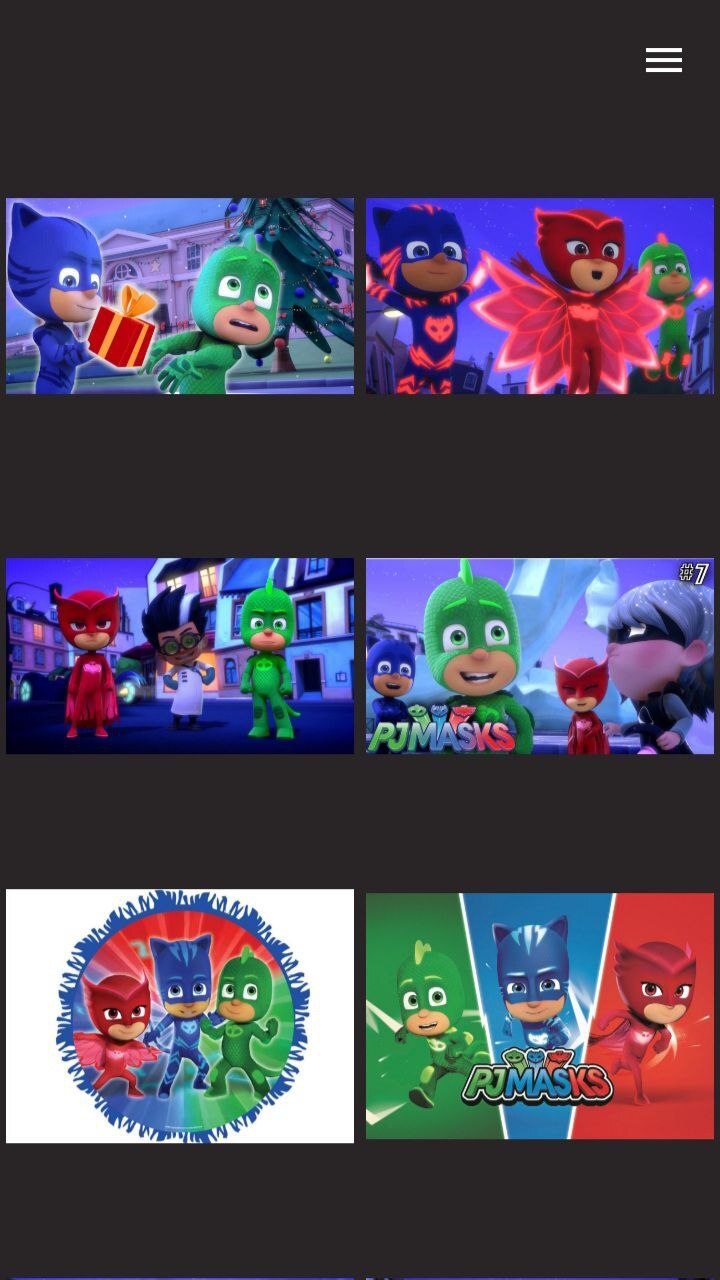Select the image with Romeo between heroes
This screenshot has height=1280, width=720.
click(x=180, y=656)
